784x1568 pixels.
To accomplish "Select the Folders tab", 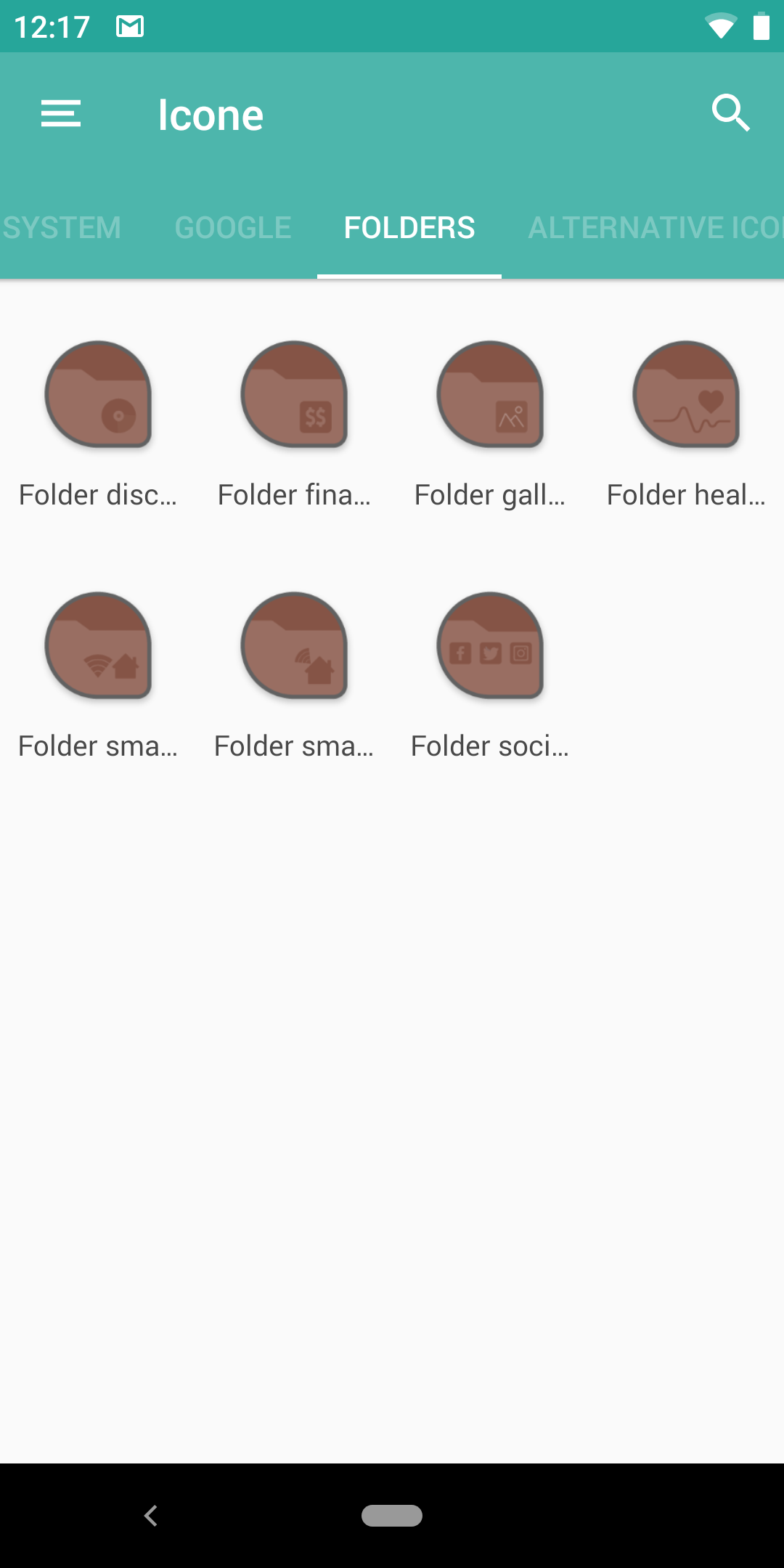I will [x=409, y=228].
